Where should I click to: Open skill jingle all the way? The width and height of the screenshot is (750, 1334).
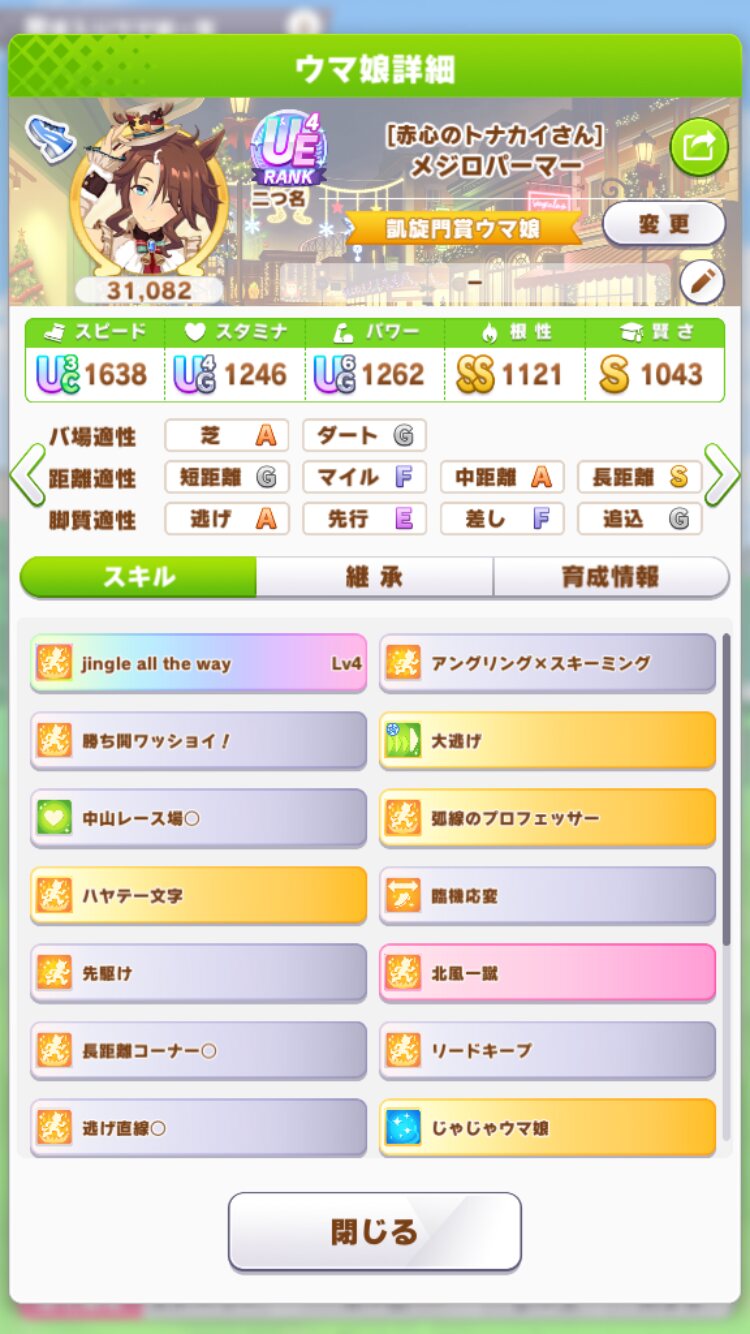click(x=198, y=663)
